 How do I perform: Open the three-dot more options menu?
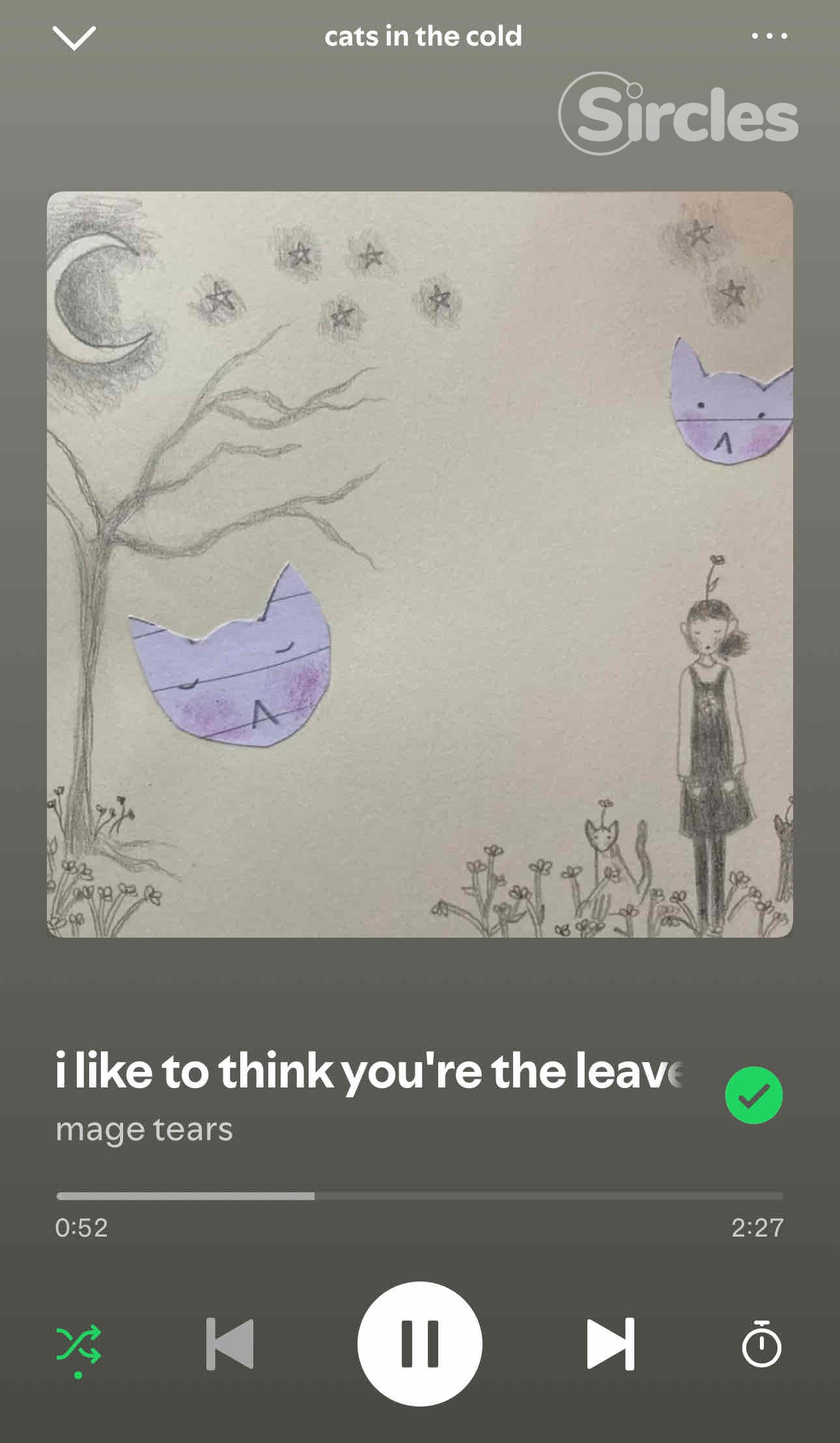pos(769,36)
